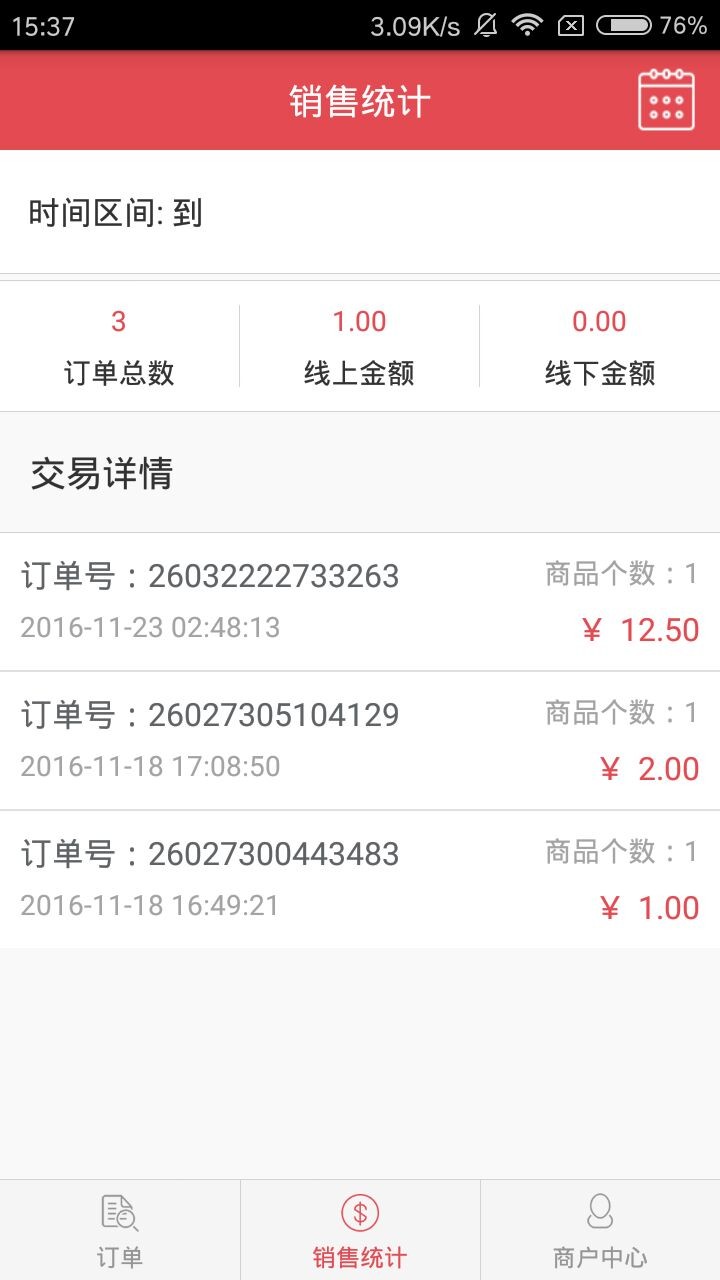Select order 26027300443483 row
Screen dimensions: 720x1280
point(360,879)
